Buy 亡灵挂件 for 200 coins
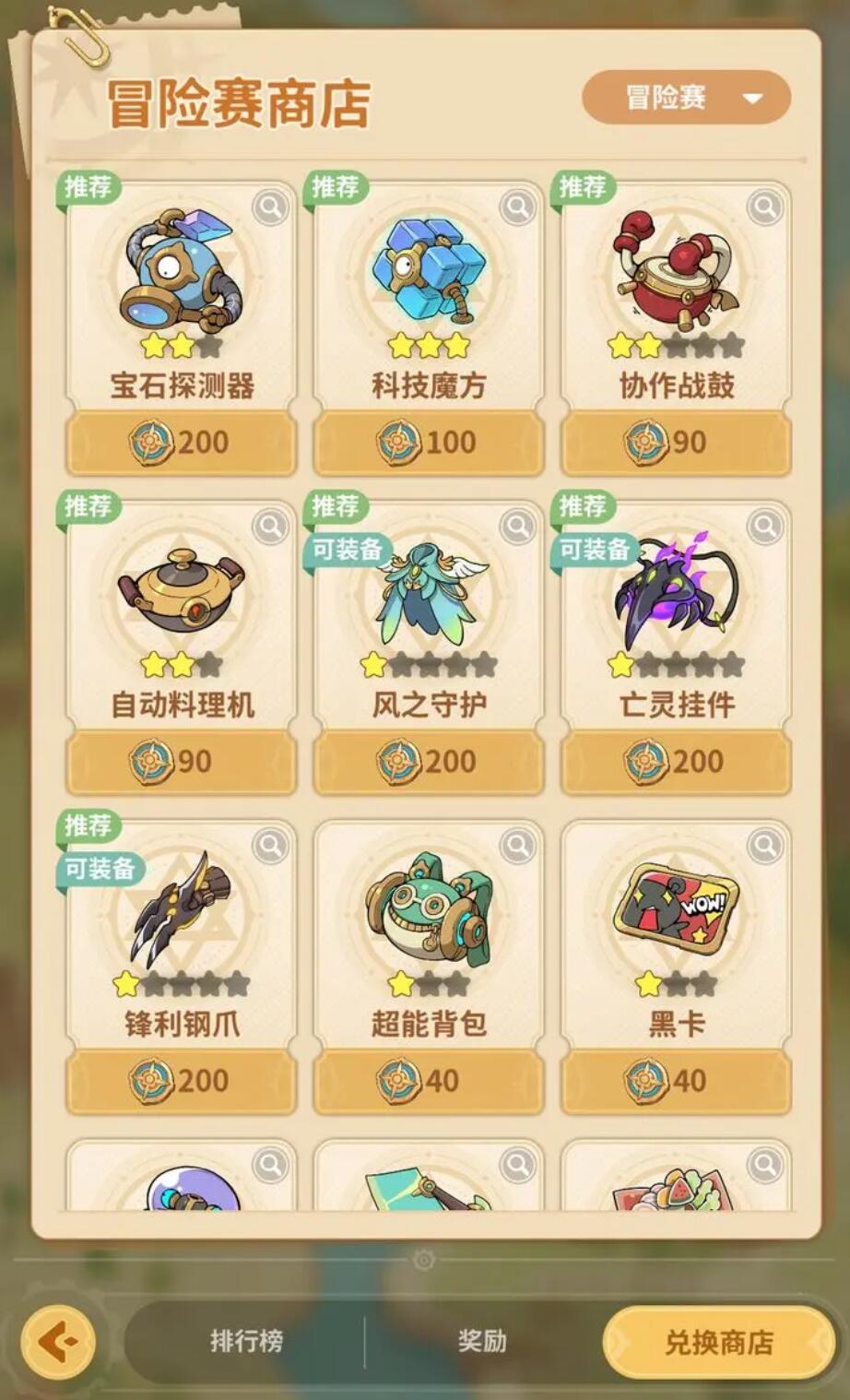 coord(676,762)
